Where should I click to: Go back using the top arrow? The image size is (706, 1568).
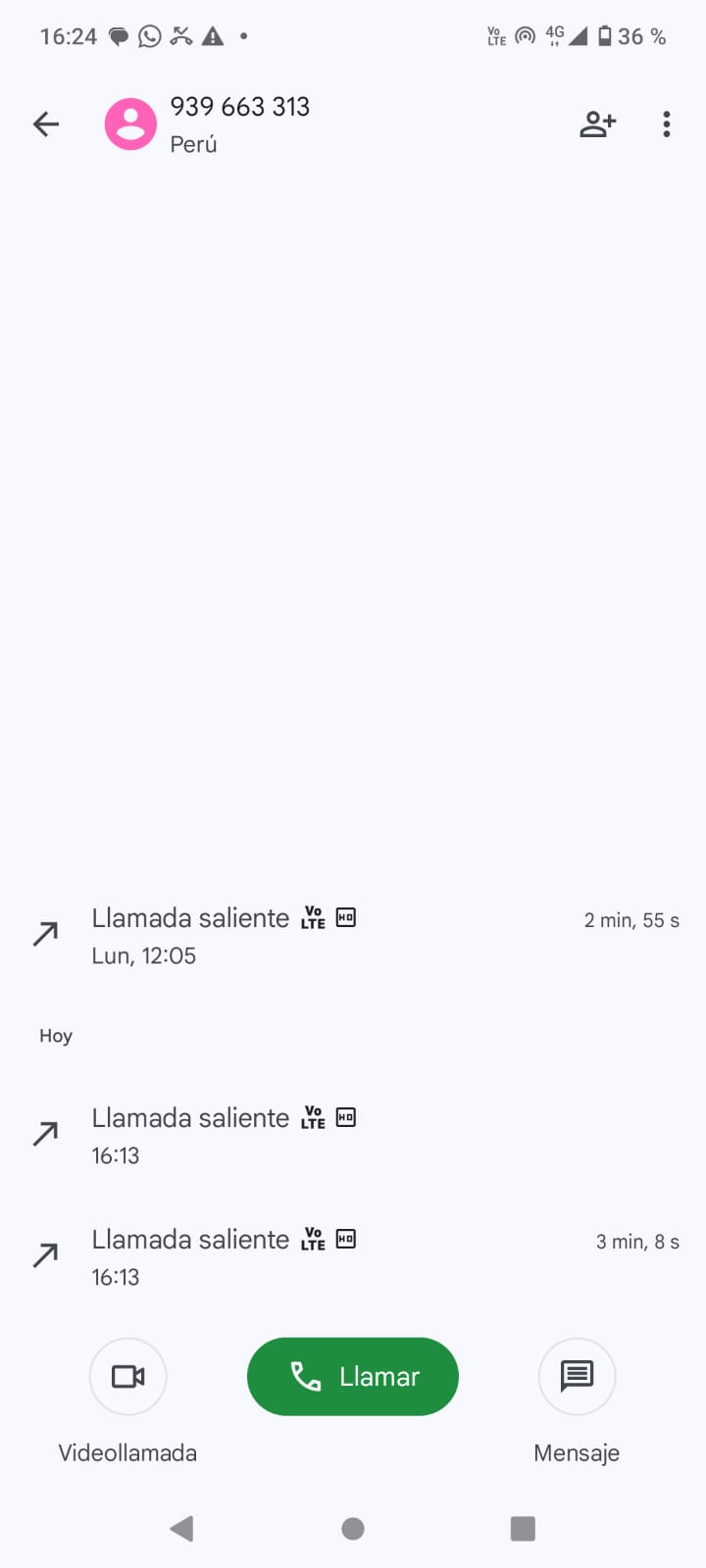[x=46, y=124]
